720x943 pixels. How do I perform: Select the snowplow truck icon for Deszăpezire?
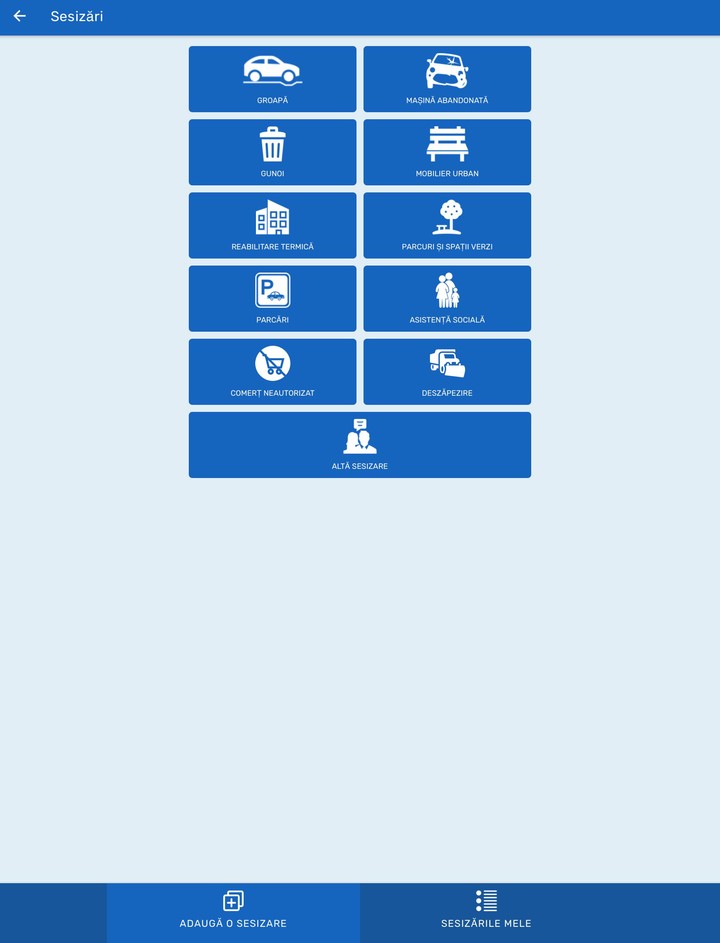tap(447, 362)
